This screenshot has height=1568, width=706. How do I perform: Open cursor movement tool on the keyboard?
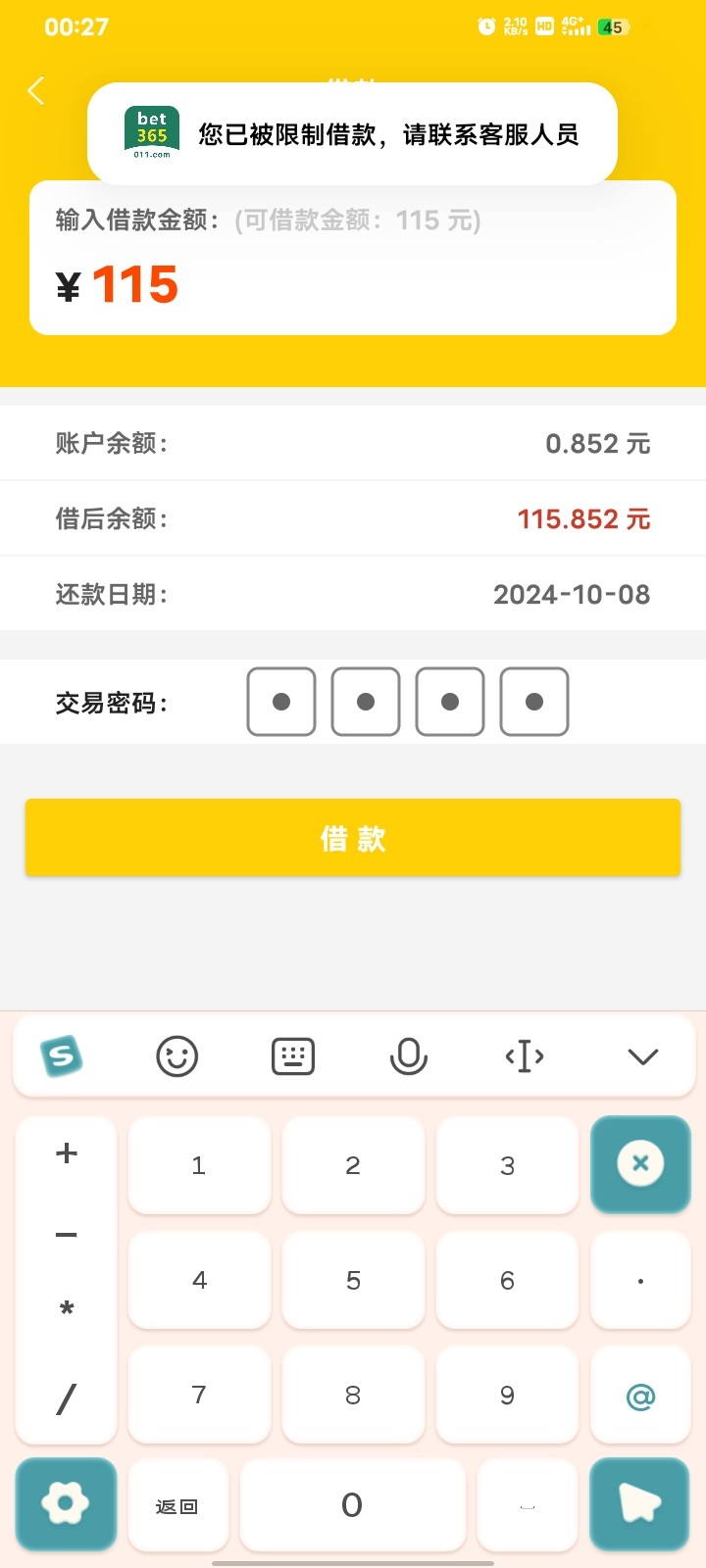tap(525, 1056)
